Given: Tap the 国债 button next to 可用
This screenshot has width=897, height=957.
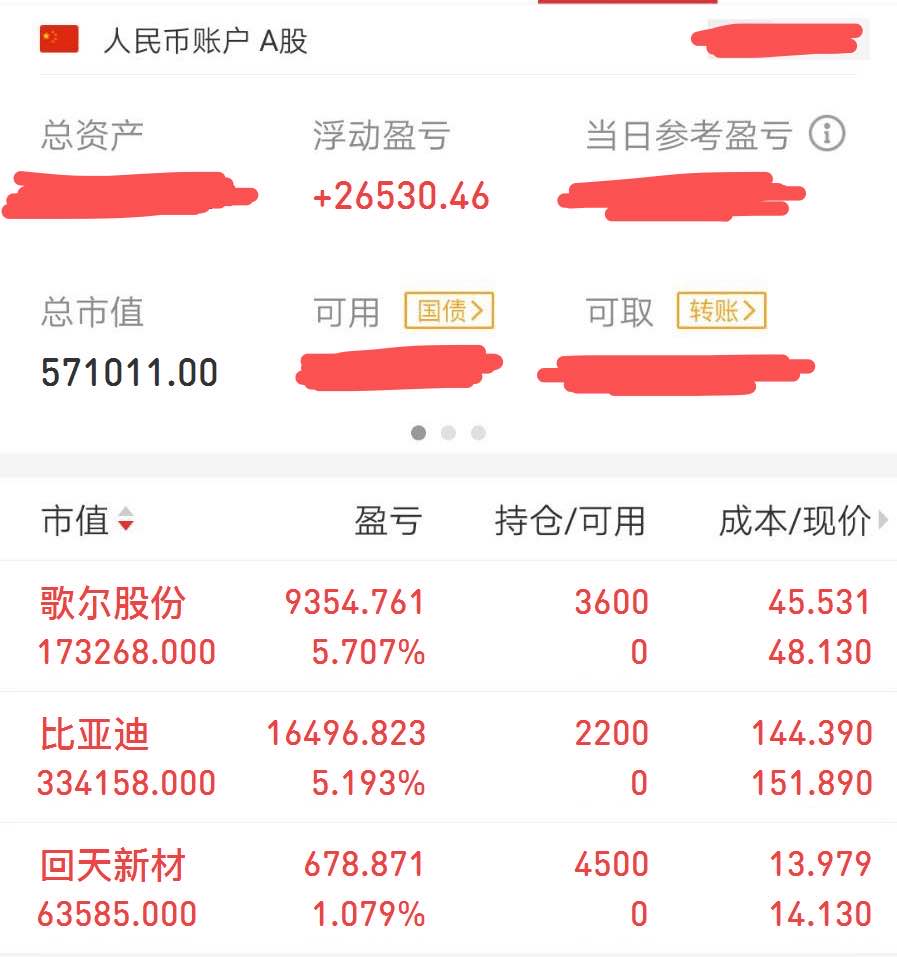Looking at the screenshot, I should (449, 311).
